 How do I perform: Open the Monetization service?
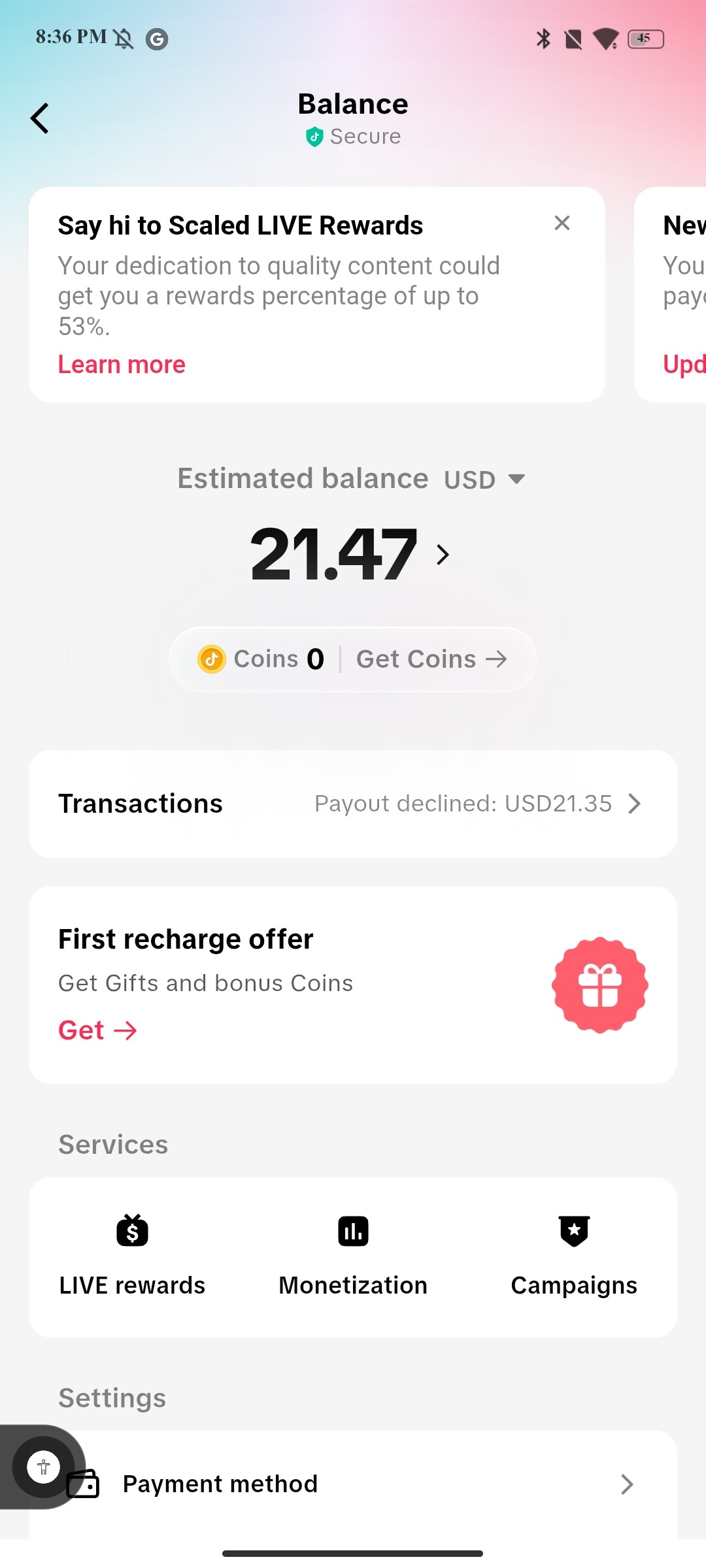353,1256
